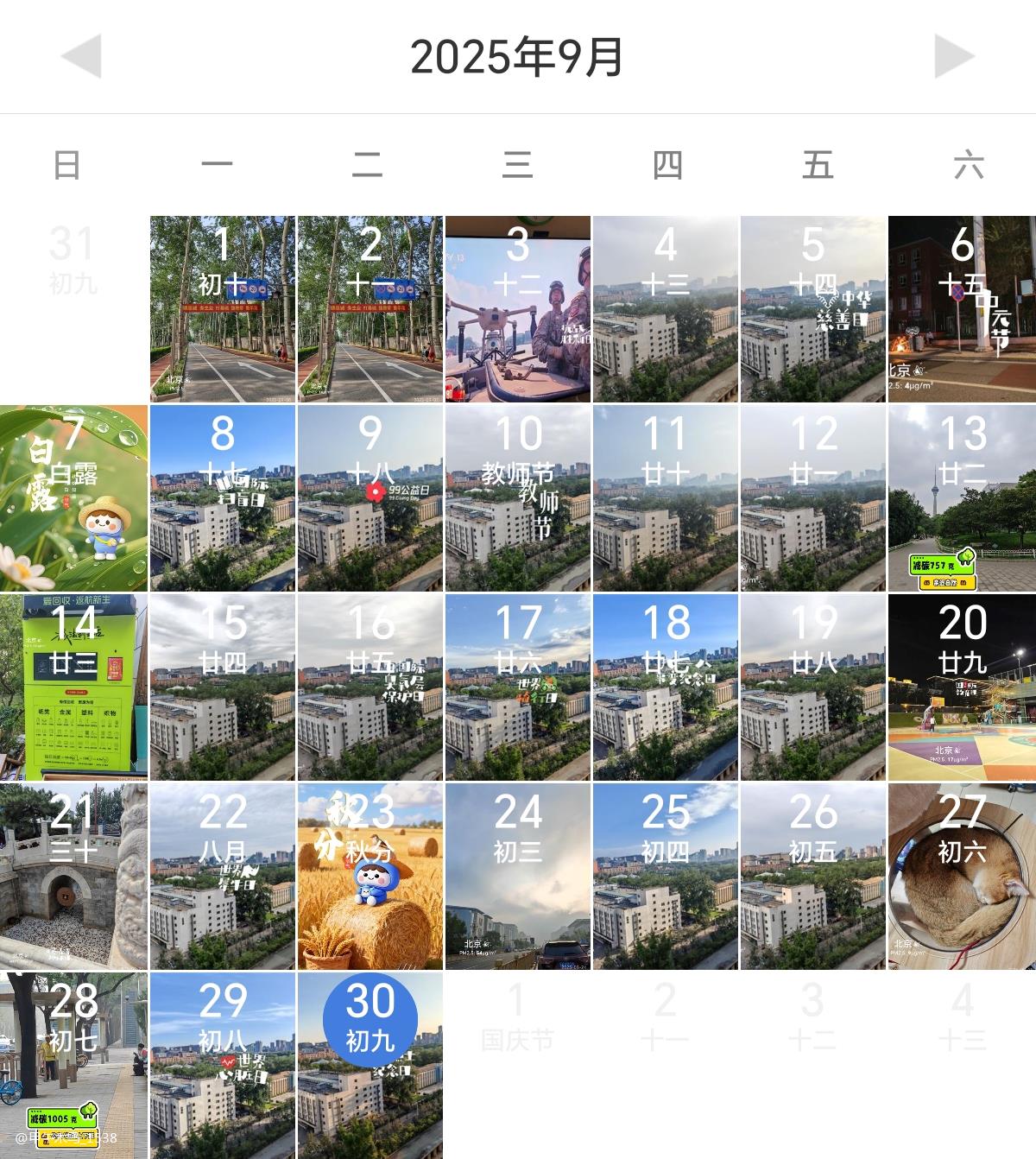
Task: Open the September 28 street photo entry
Action: [x=74, y=1066]
